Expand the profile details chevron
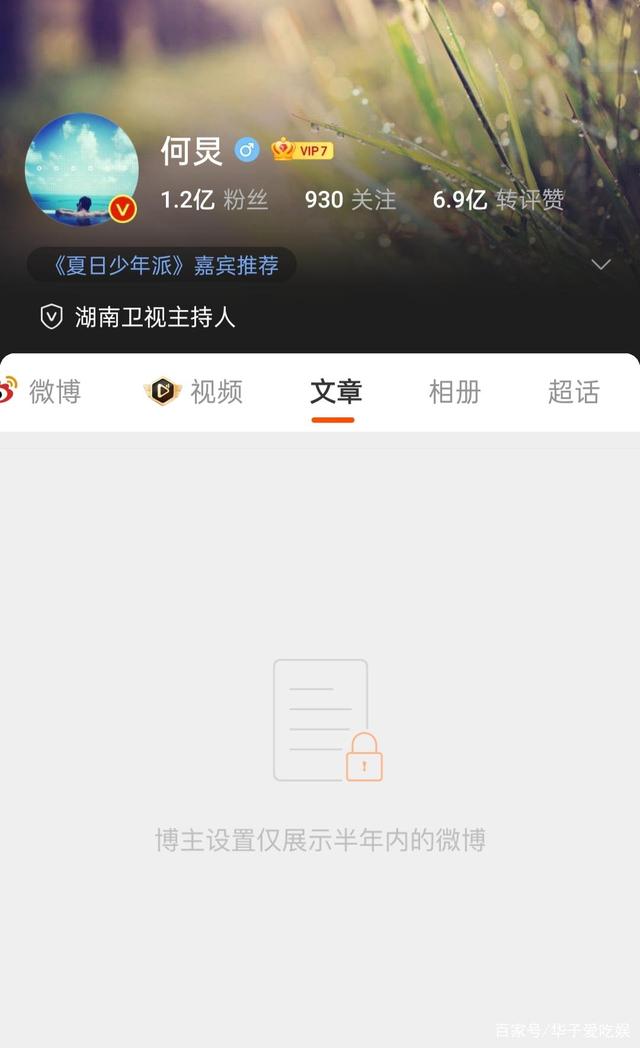The image size is (640, 1048). [x=601, y=265]
